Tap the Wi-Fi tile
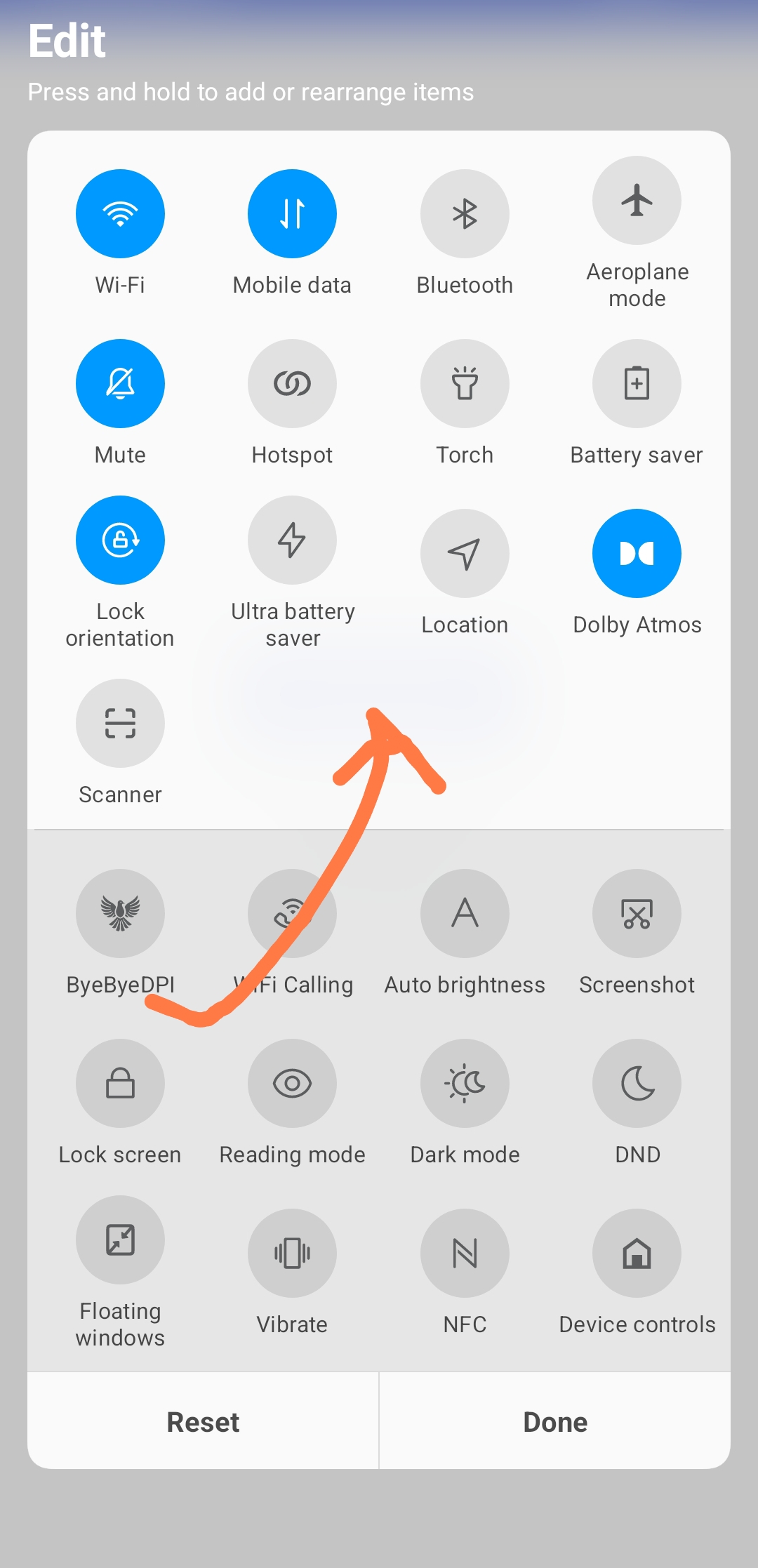Image resolution: width=758 pixels, height=1568 pixels. pos(120,213)
